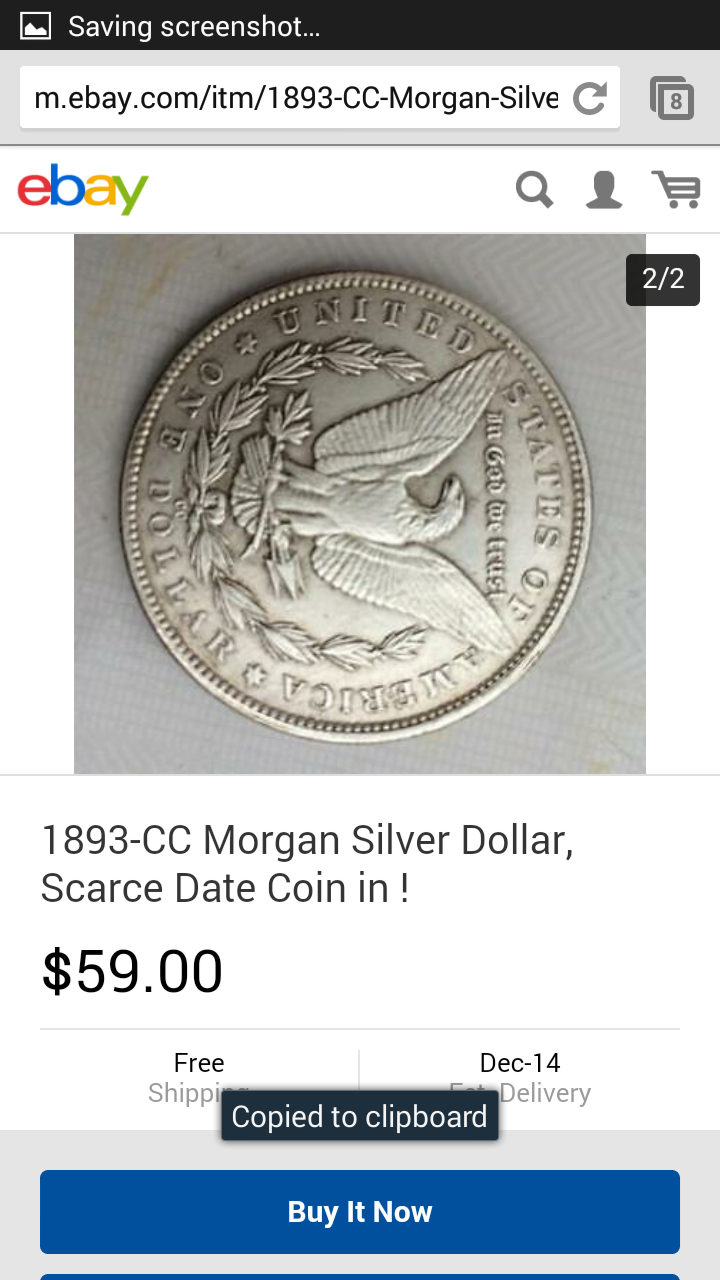Go to the eBay home logo
This screenshot has height=1280, width=720.
pos(83,189)
